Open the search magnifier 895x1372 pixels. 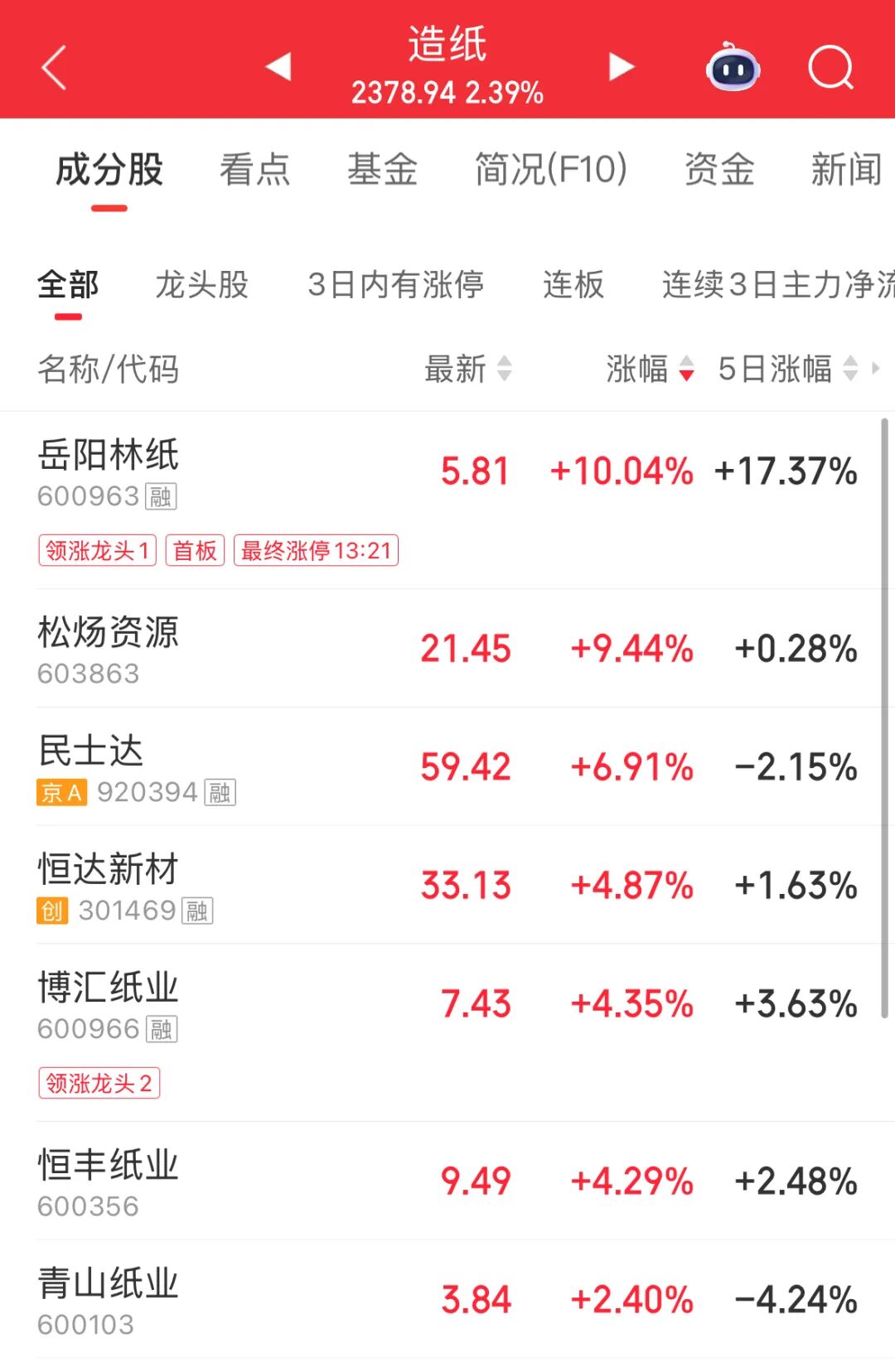(x=830, y=68)
